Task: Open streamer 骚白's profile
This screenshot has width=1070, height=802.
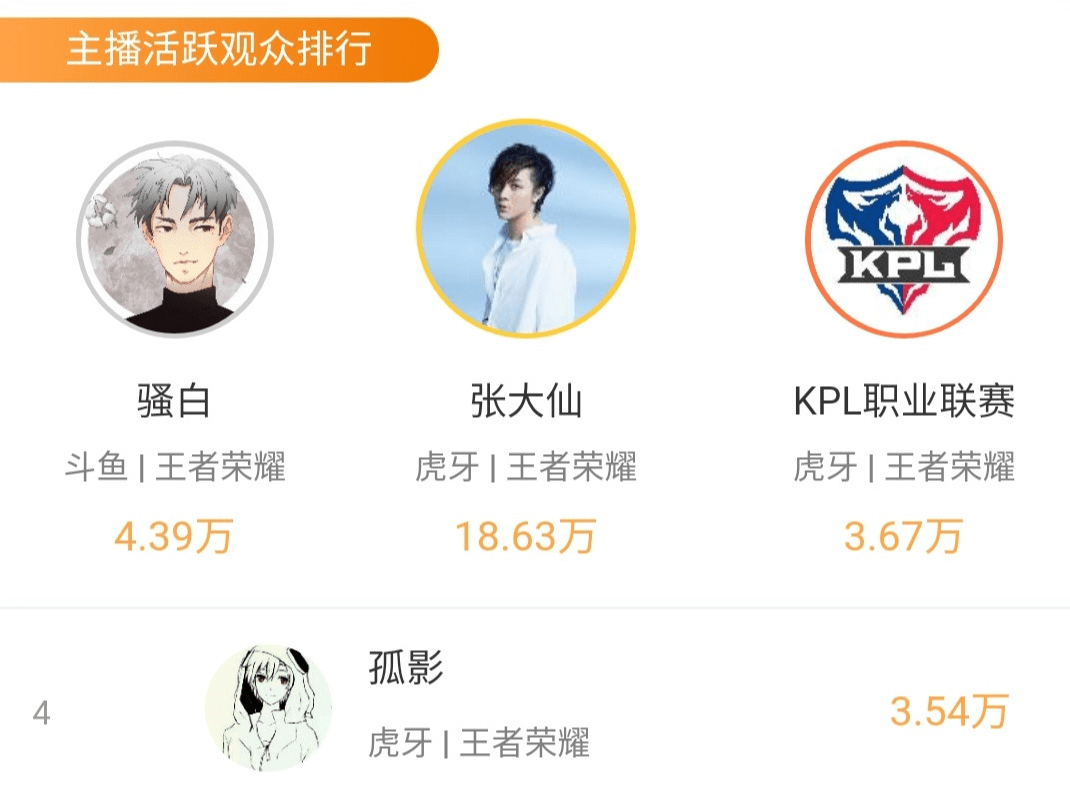Action: (175, 240)
